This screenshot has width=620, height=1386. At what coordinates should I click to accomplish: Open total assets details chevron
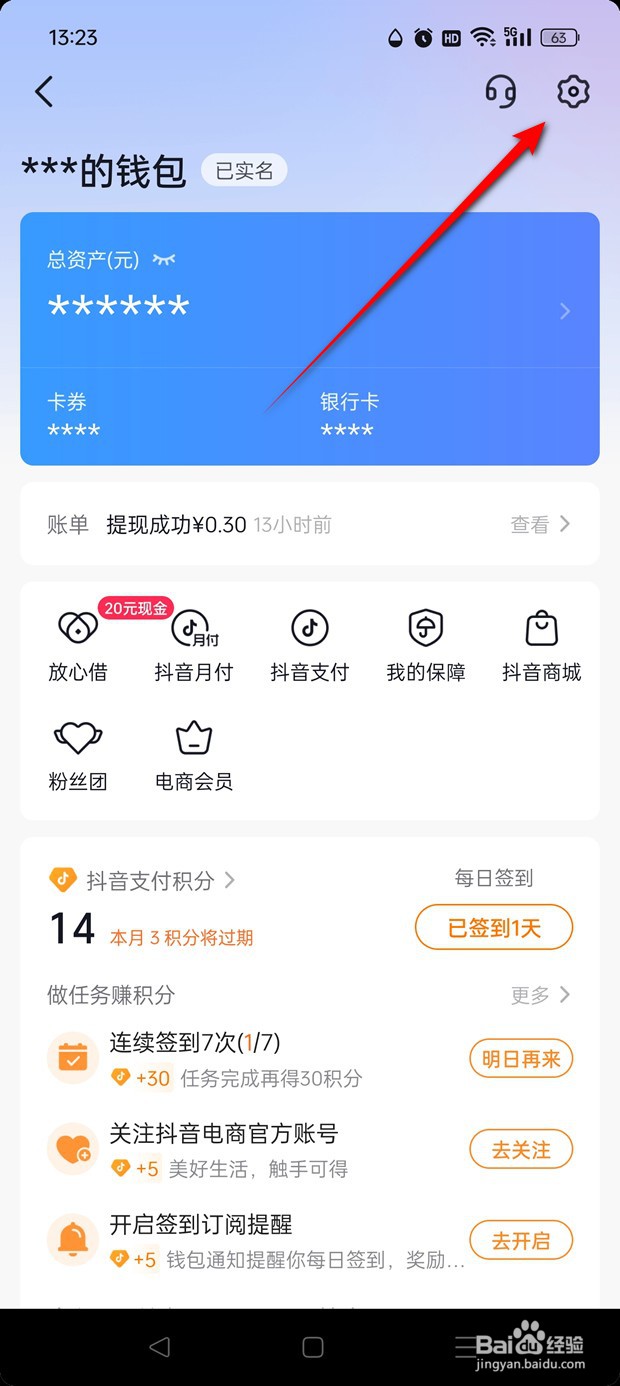565,311
